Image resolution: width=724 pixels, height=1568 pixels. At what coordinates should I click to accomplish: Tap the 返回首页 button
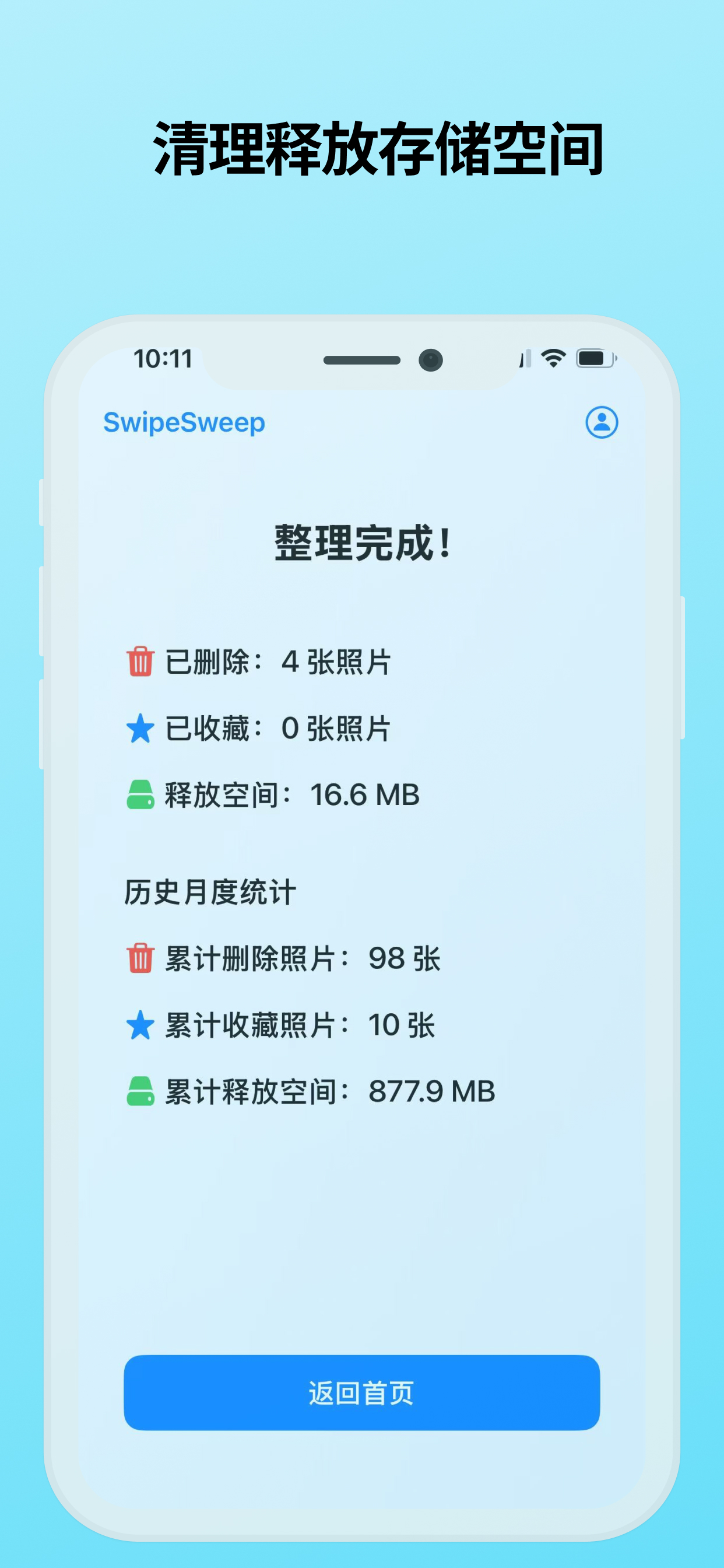361,1394
